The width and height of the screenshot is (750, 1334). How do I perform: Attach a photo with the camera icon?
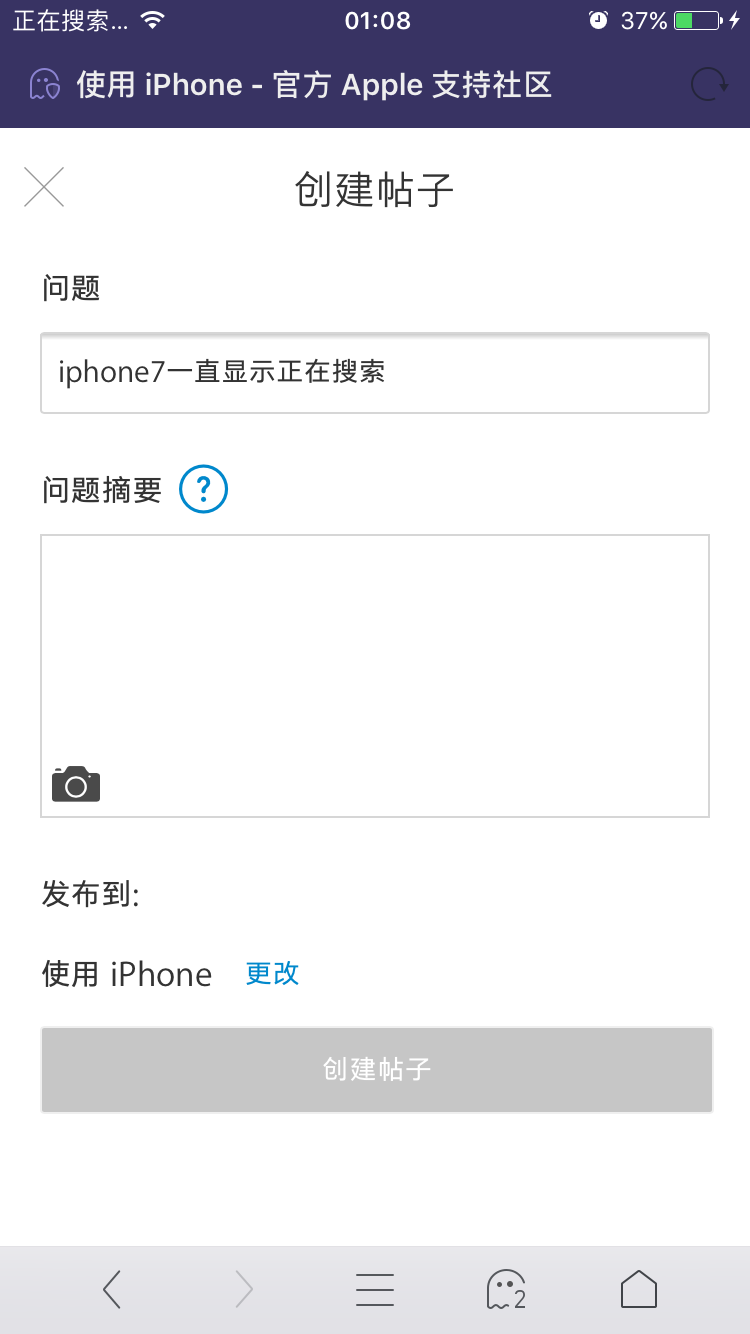tap(76, 785)
